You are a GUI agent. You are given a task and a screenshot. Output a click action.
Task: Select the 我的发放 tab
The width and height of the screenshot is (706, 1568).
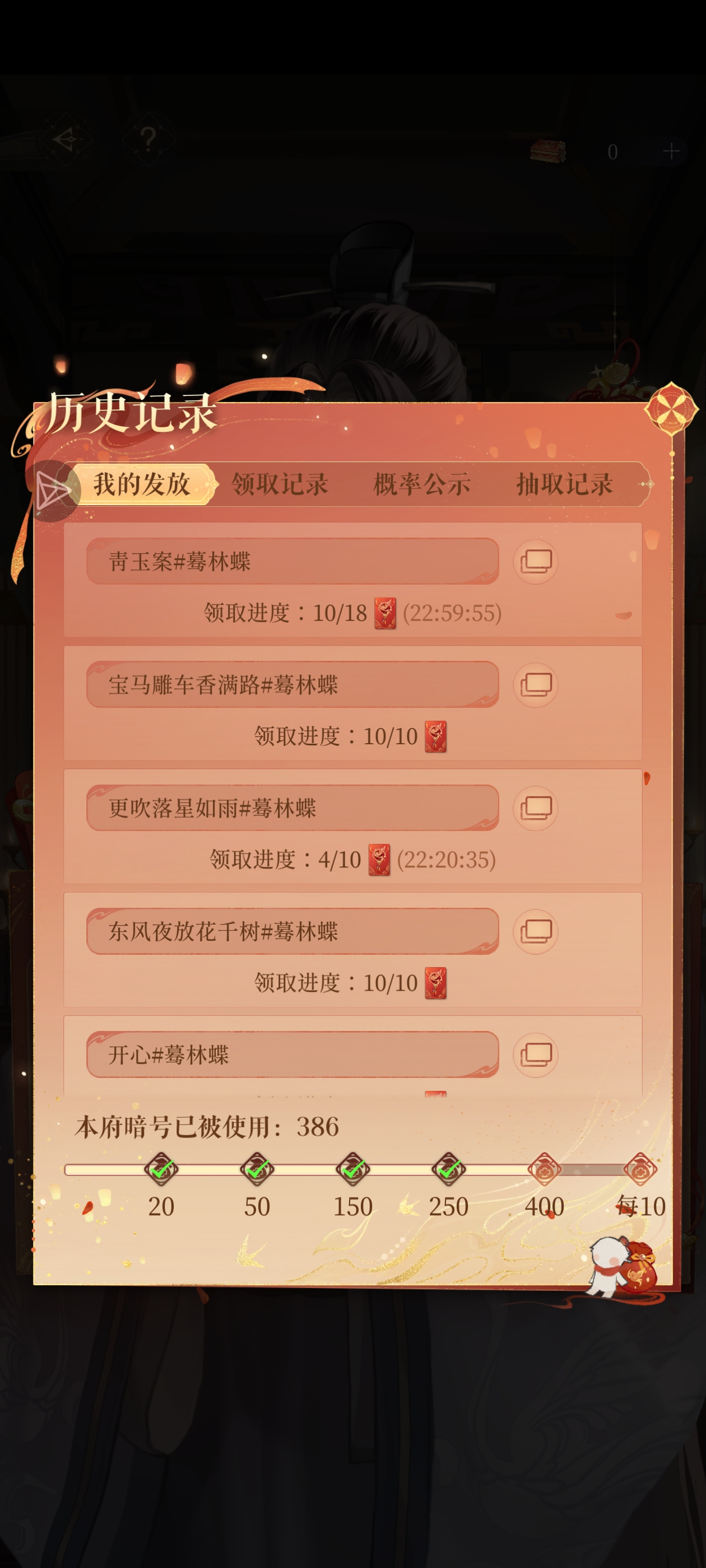[141, 484]
